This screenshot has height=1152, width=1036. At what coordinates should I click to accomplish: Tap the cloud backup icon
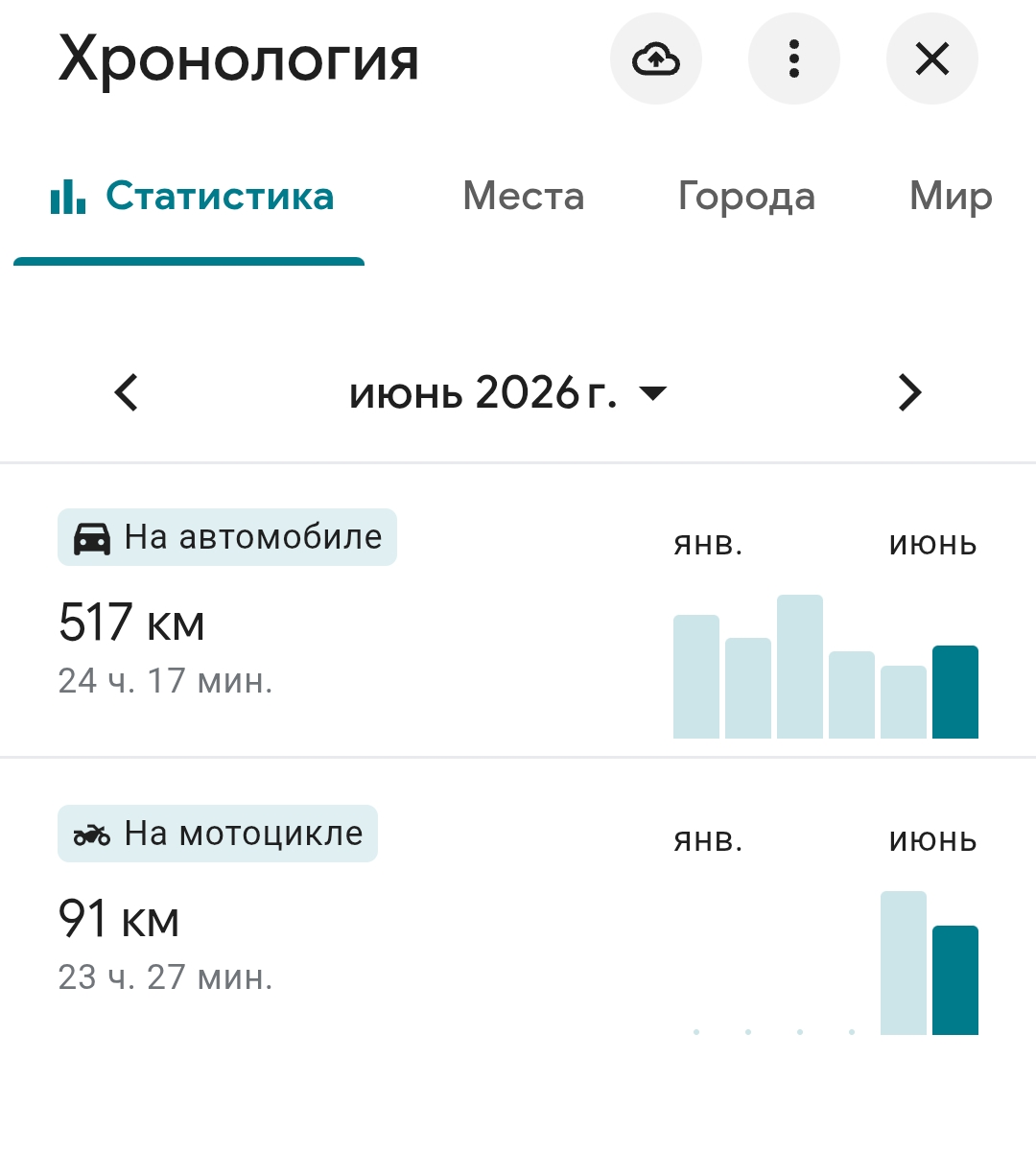pos(656,59)
